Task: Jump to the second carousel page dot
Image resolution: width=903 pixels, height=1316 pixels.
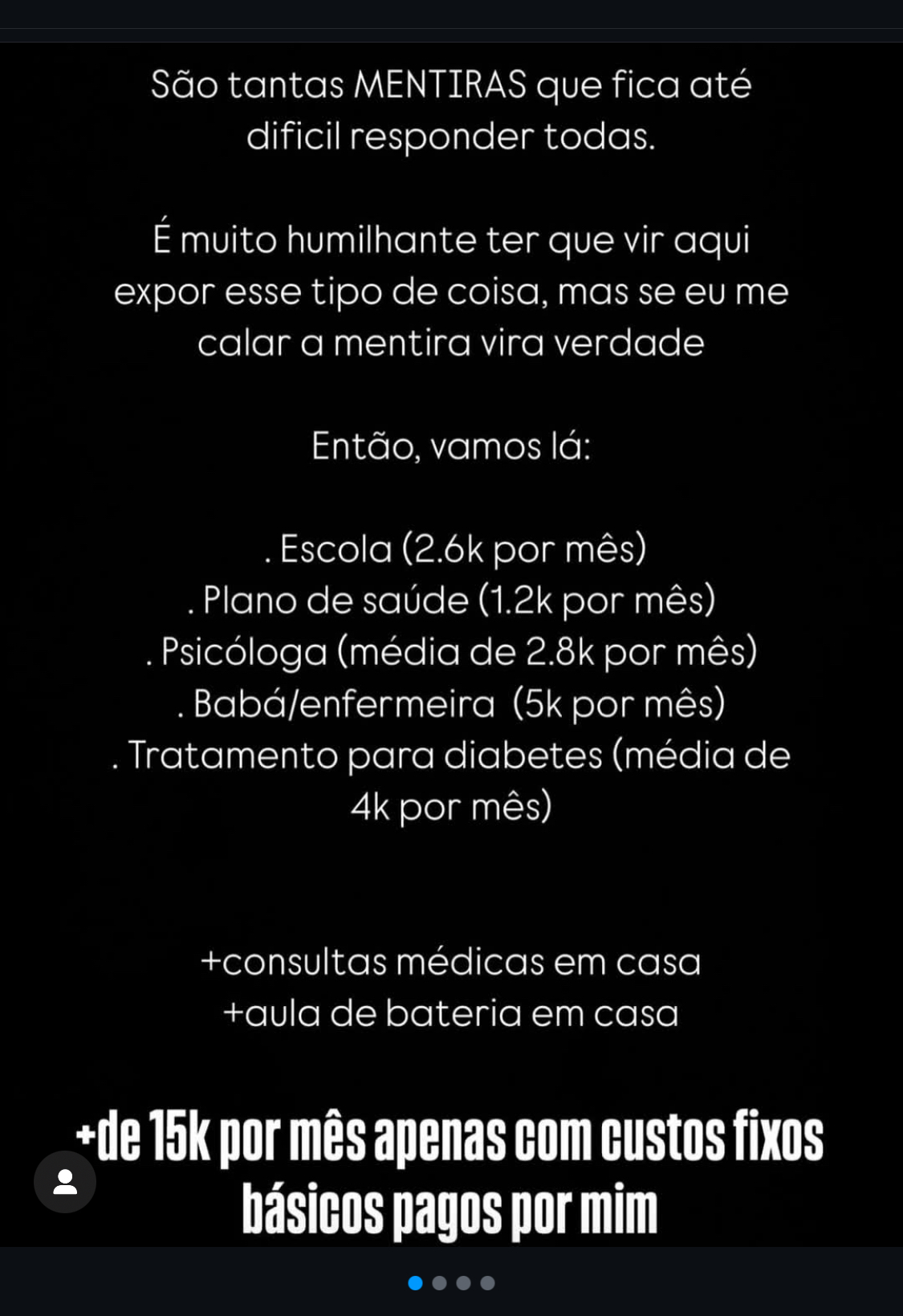Action: (x=439, y=1283)
